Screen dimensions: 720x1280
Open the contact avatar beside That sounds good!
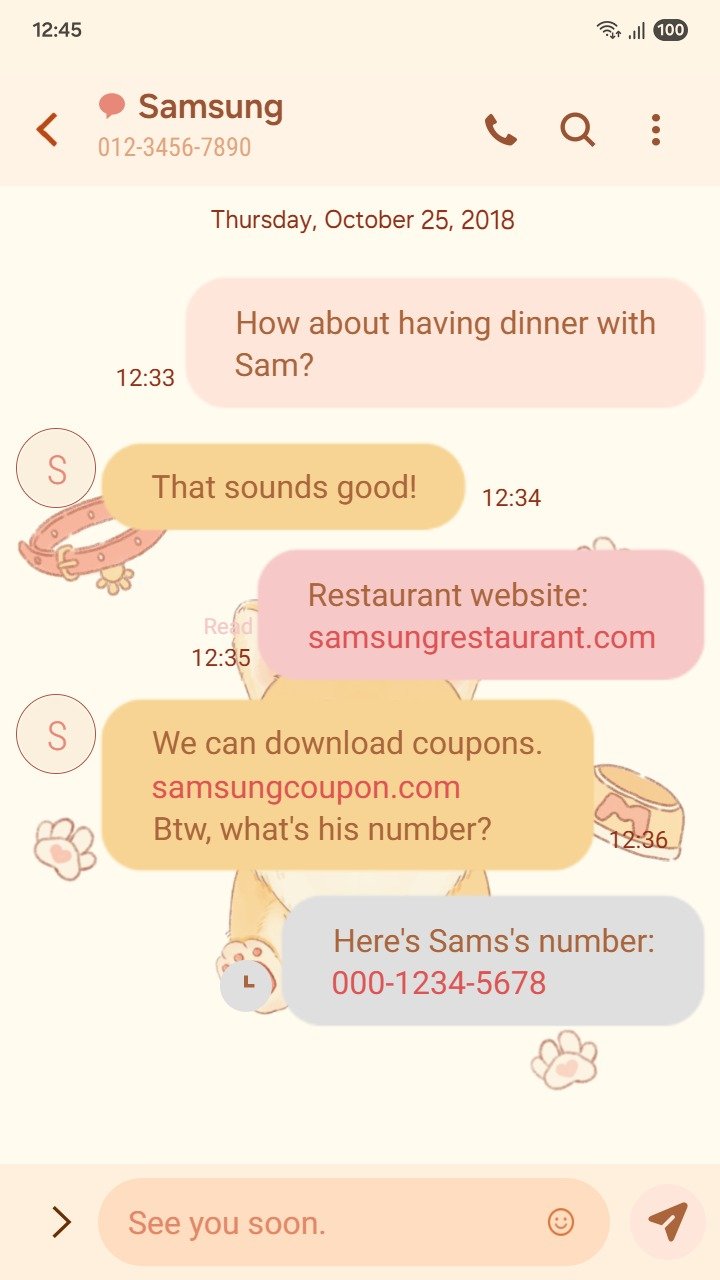click(x=56, y=468)
